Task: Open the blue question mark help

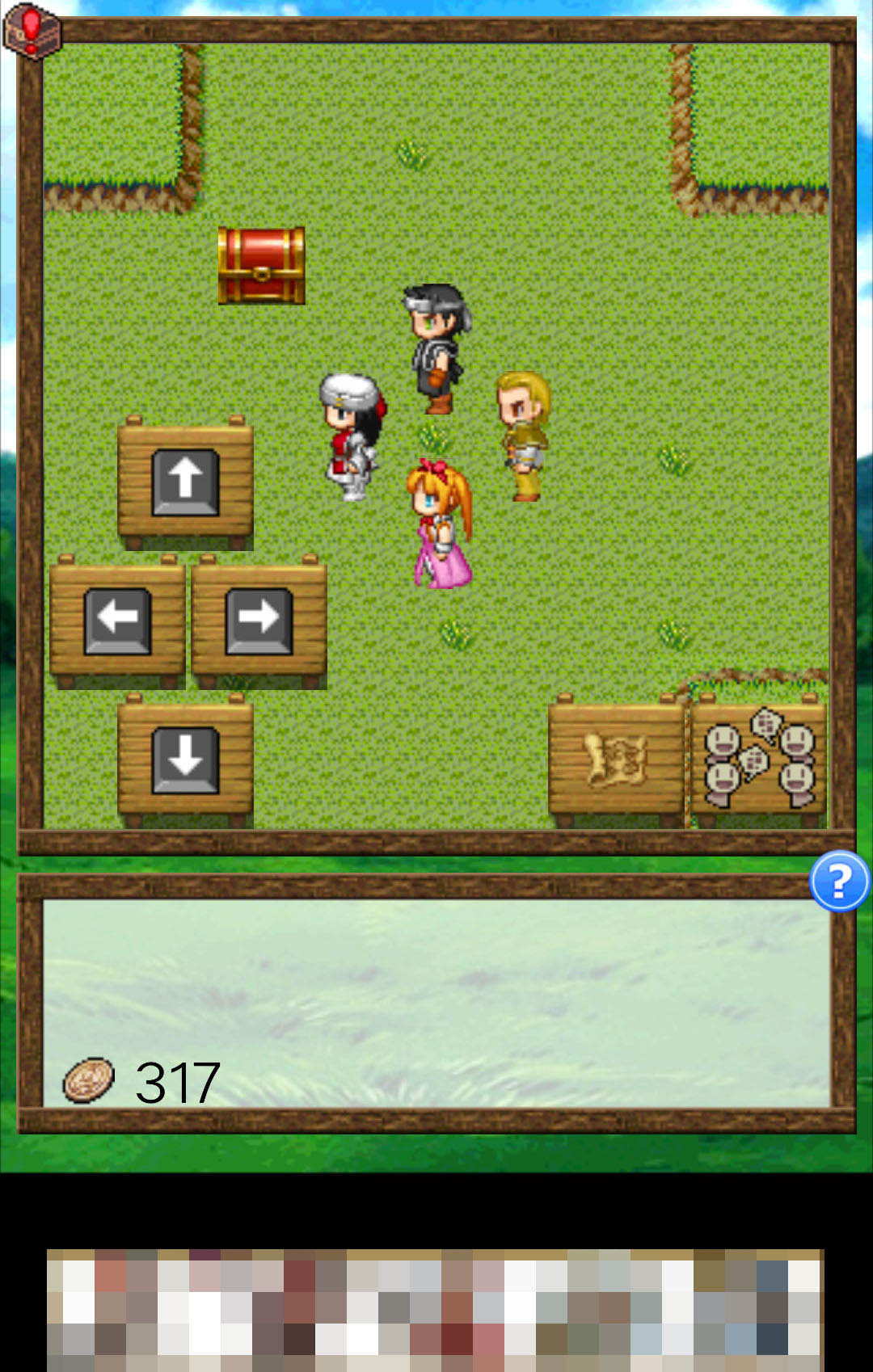Action: (840, 881)
